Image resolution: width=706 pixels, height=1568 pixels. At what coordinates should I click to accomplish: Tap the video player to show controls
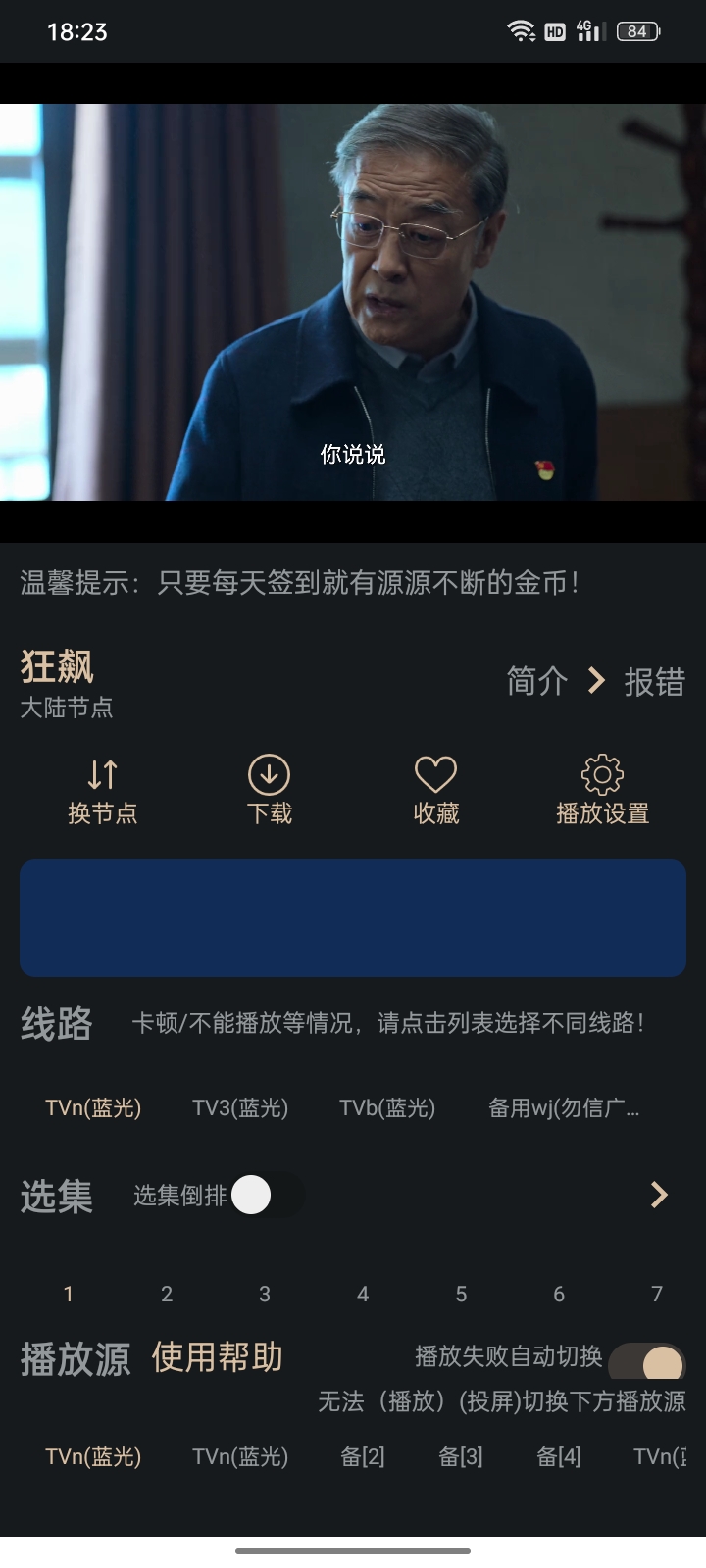pyautogui.click(x=353, y=302)
